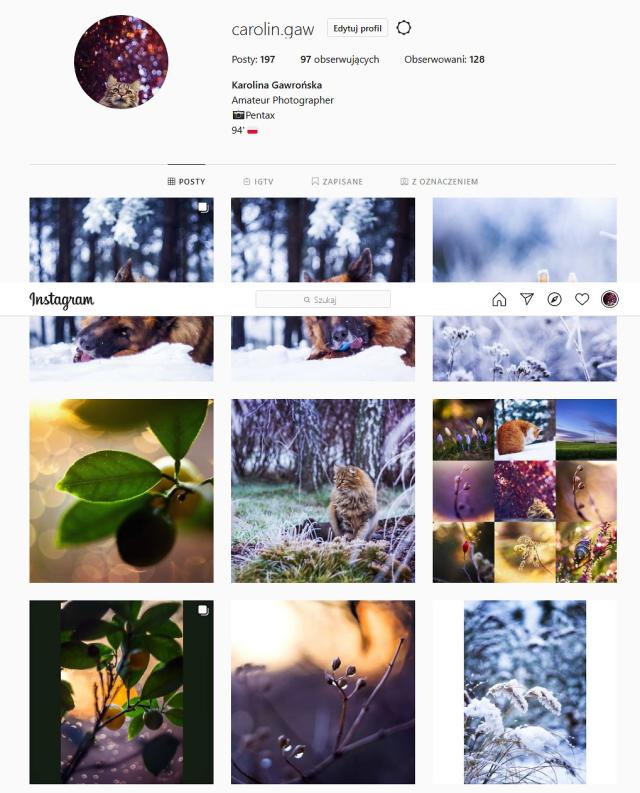Viewport: 640px width, 793px height.
Task: Tap the Edytuj profil button
Action: [x=357, y=28]
